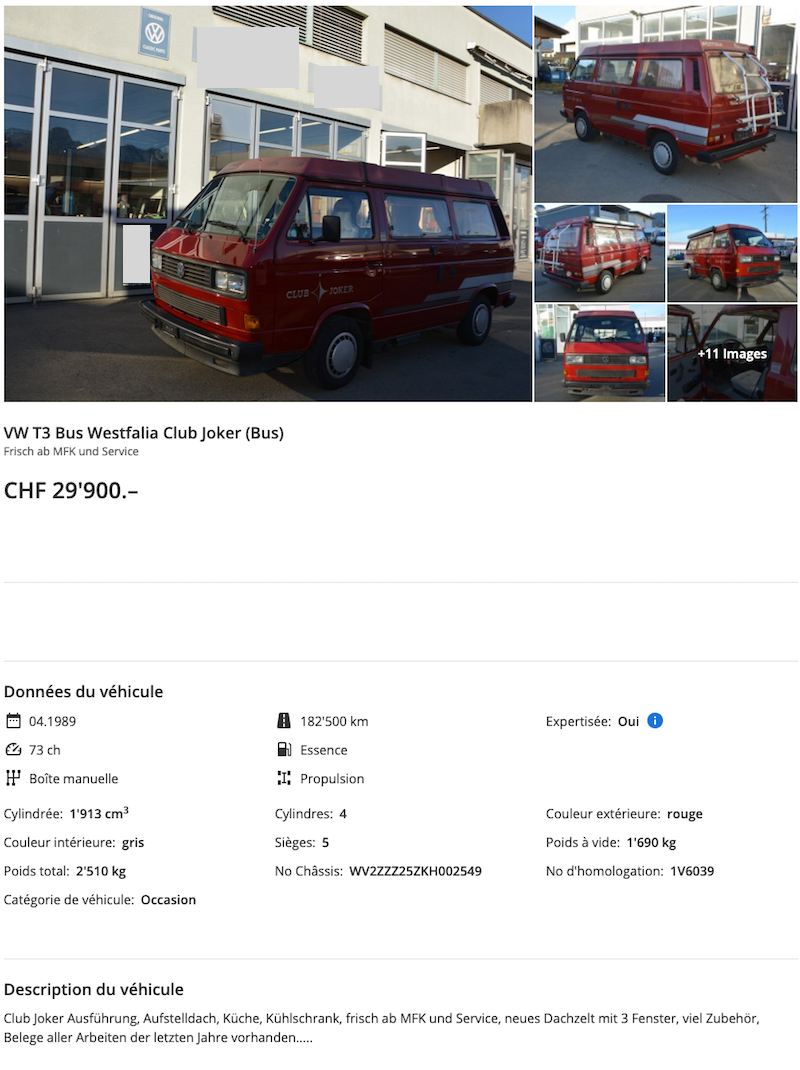800x1070 pixels.
Task: Show info about Expertisée status
Action: [x=655, y=721]
